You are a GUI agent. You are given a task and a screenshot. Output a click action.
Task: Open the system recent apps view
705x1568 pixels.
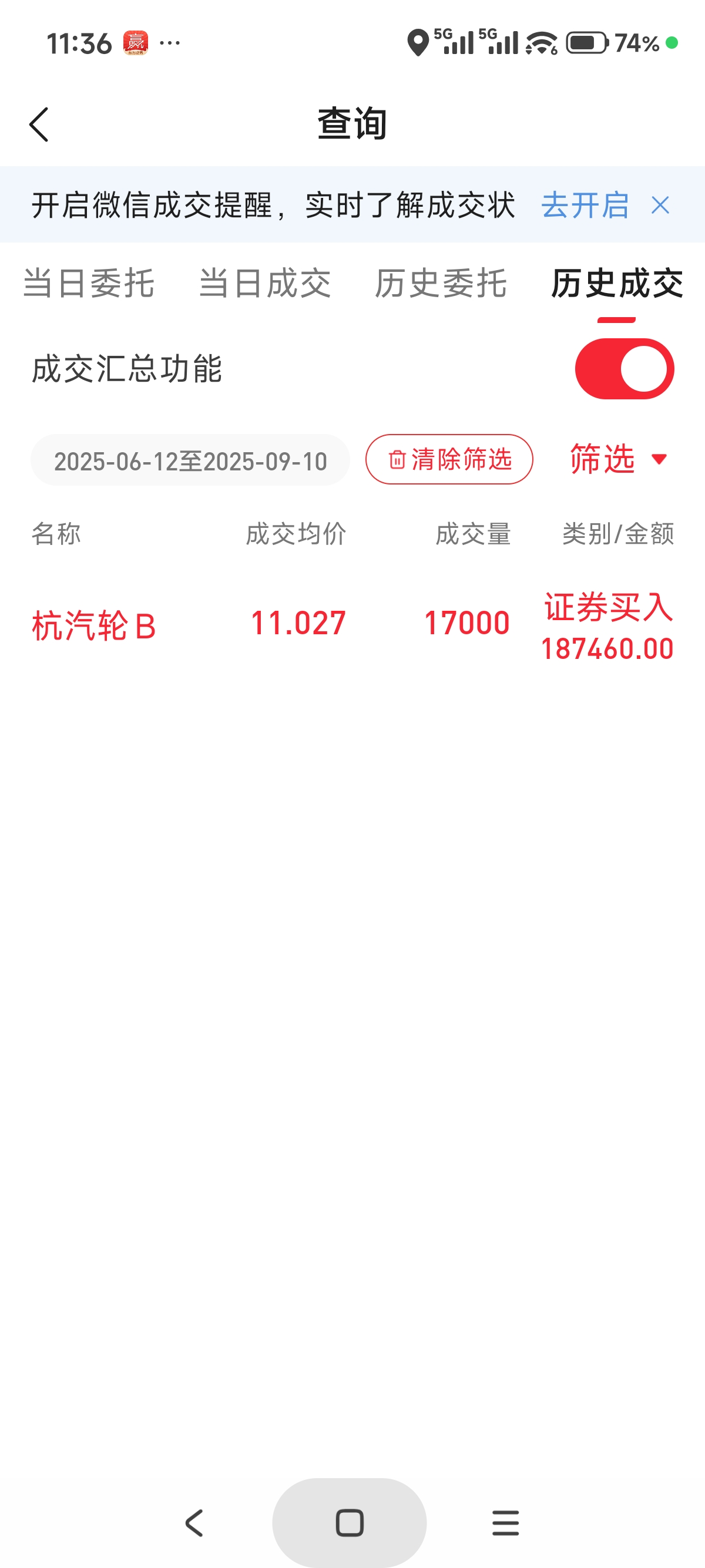[x=505, y=1523]
